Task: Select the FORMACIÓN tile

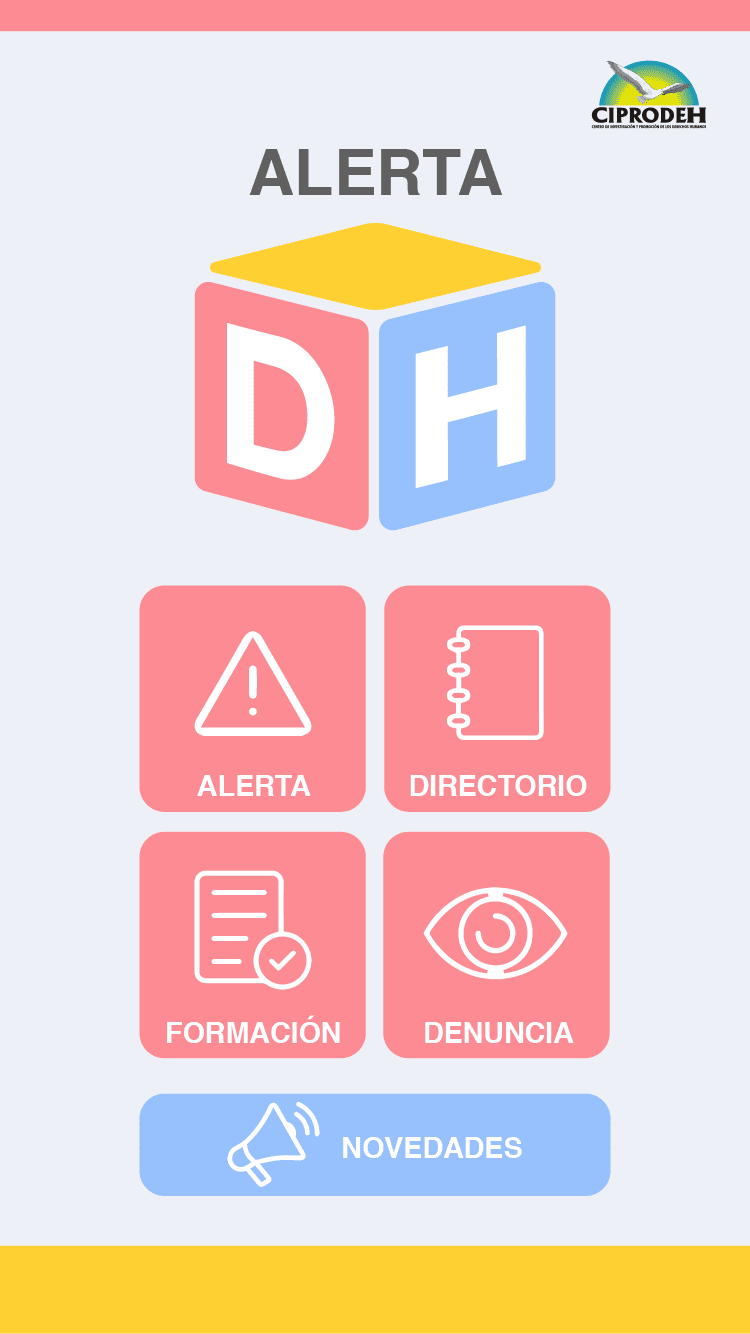Action: pos(252,944)
